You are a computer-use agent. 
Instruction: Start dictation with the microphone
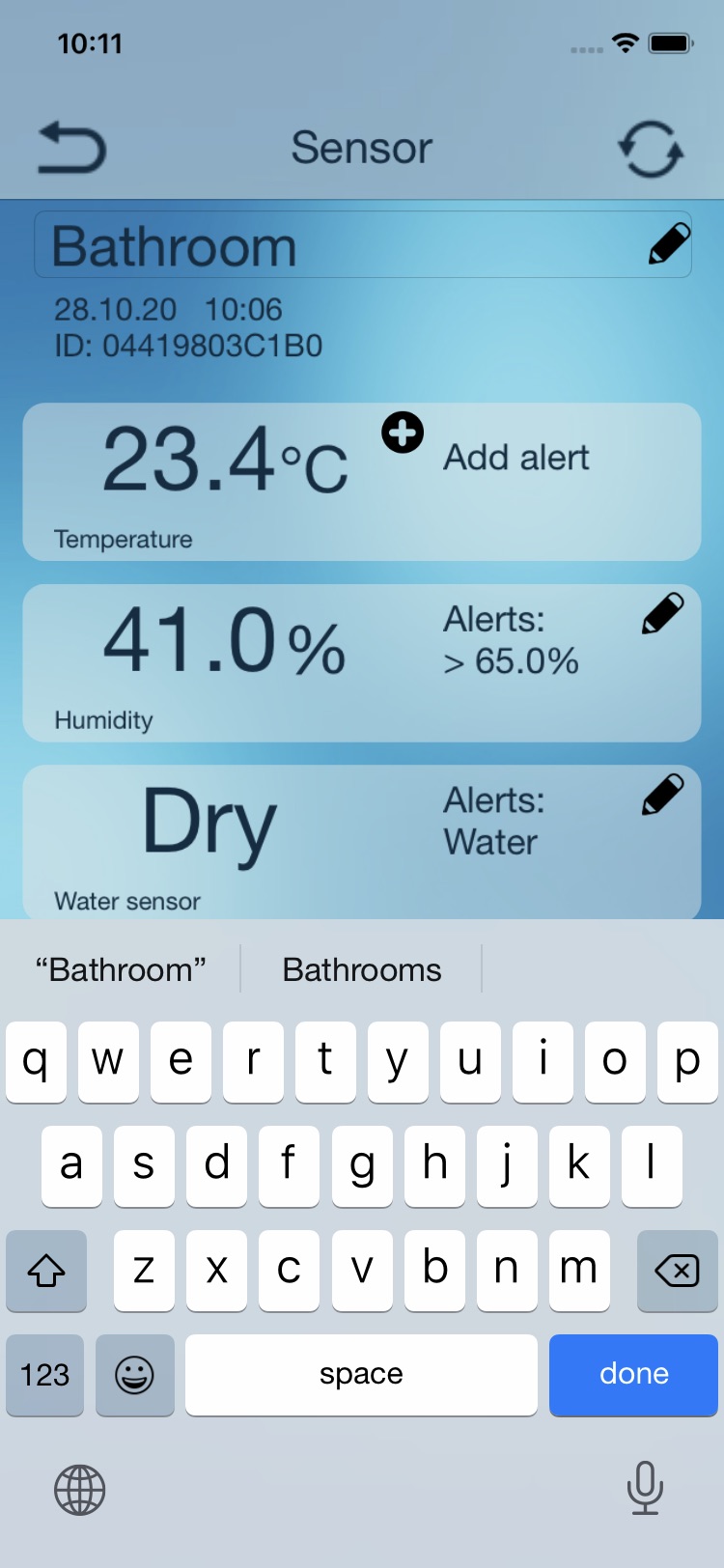pos(645,1488)
